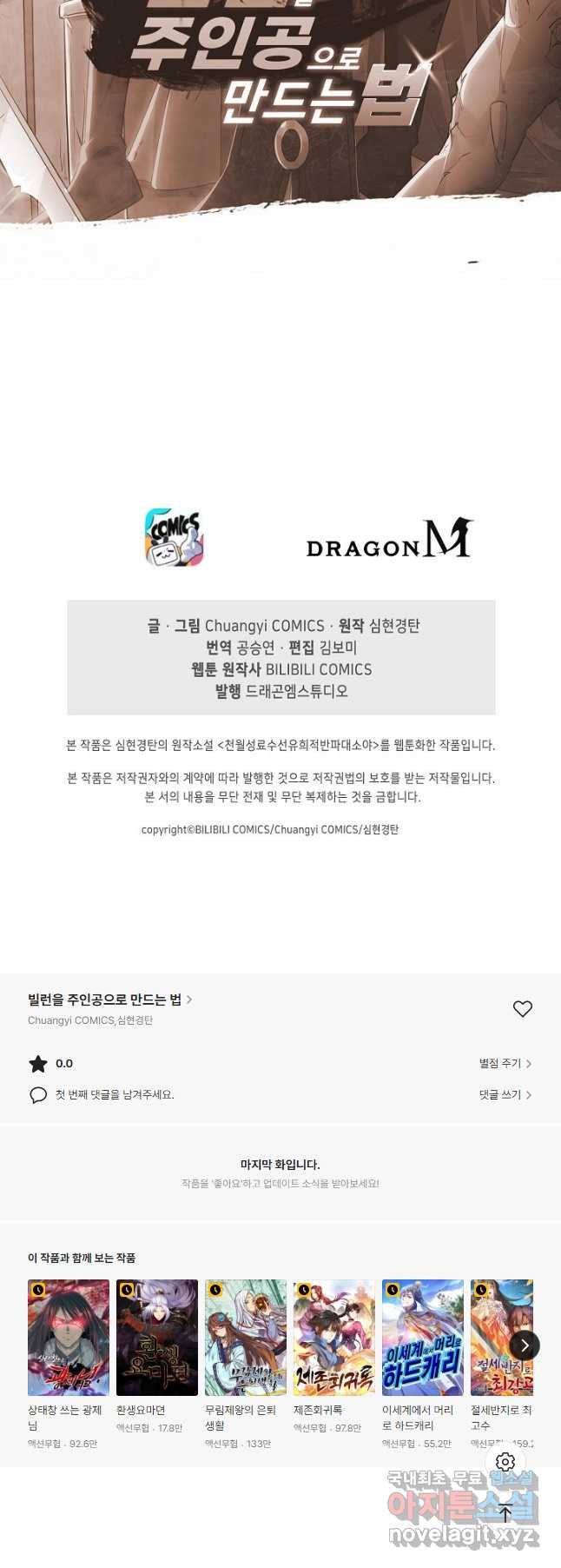
Task: Tap 댓글 쓰기 to write a comment
Action: [x=505, y=1094]
